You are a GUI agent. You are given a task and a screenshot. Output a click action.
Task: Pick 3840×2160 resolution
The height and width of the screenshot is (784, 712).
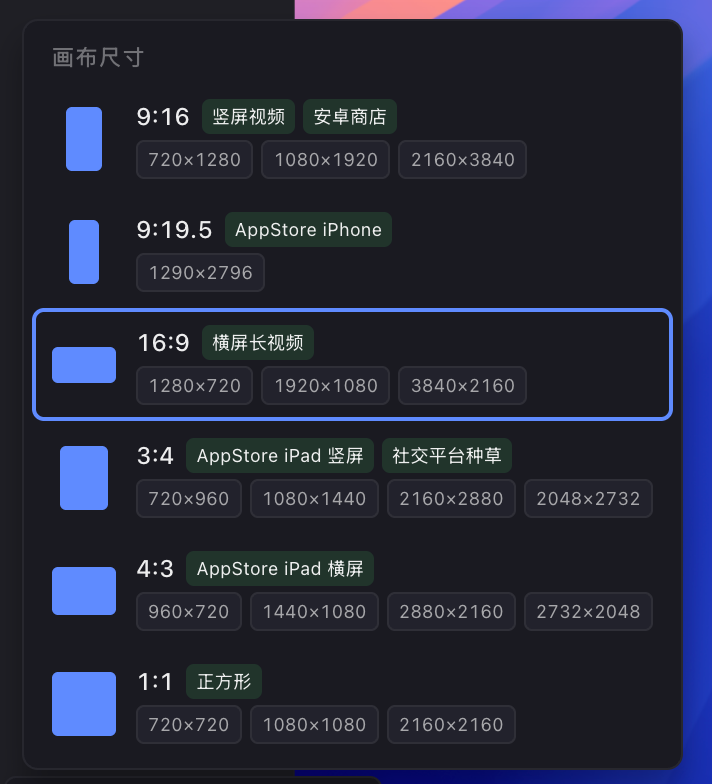462,386
